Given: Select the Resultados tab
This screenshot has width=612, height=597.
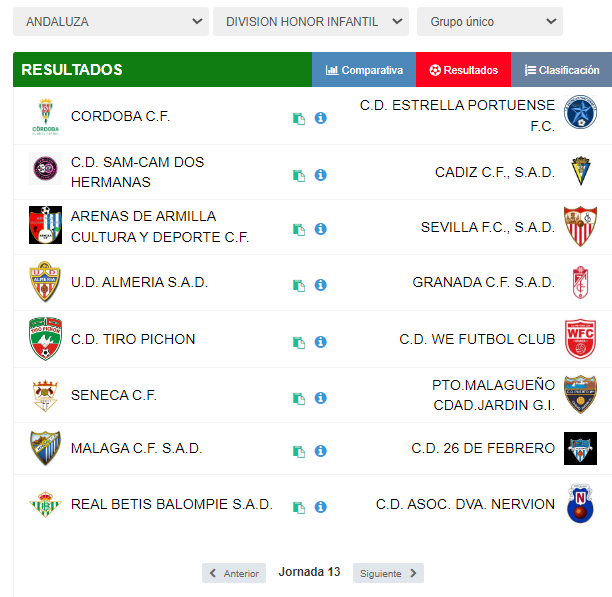Looking at the screenshot, I should (x=463, y=70).
